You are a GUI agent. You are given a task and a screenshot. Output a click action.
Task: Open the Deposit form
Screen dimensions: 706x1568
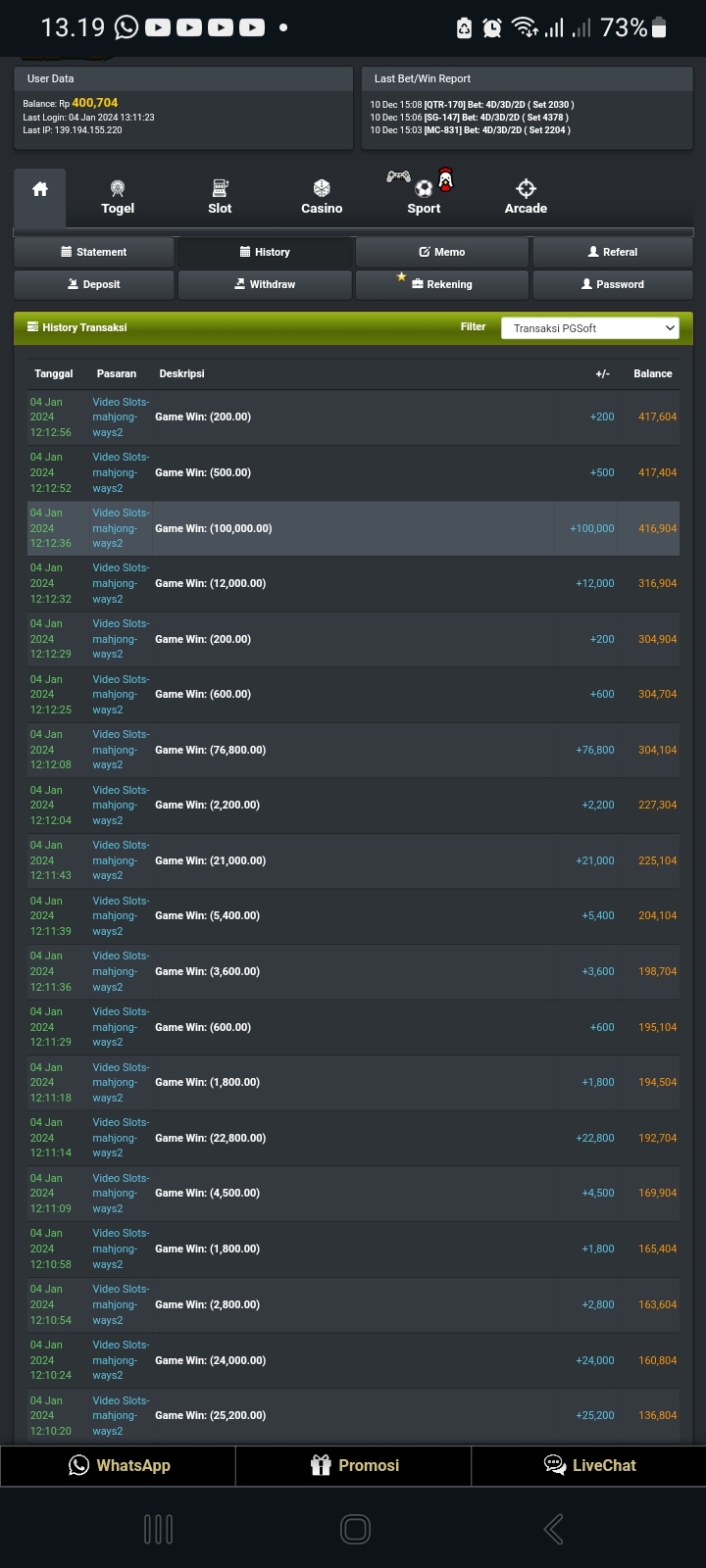(94, 284)
